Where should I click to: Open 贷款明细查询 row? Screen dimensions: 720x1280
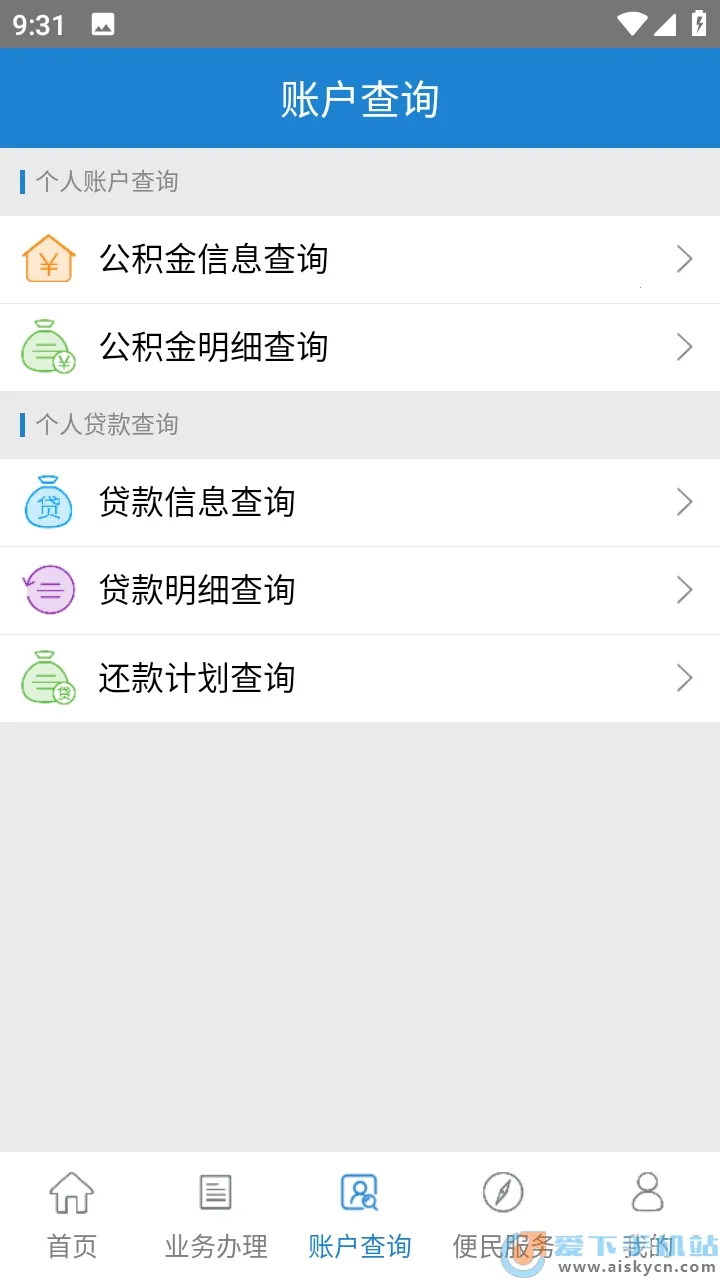click(360, 590)
